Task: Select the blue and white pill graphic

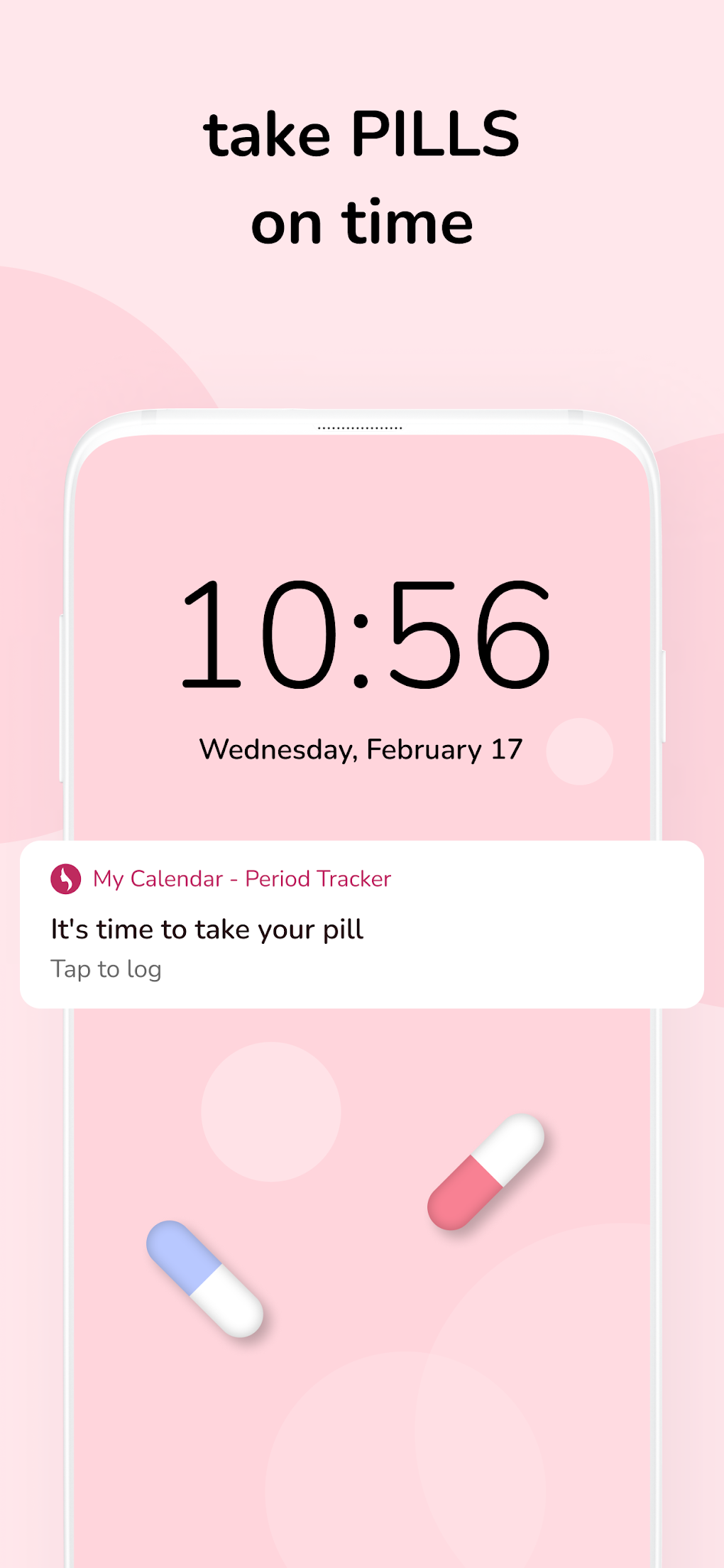Action: [x=204, y=1278]
